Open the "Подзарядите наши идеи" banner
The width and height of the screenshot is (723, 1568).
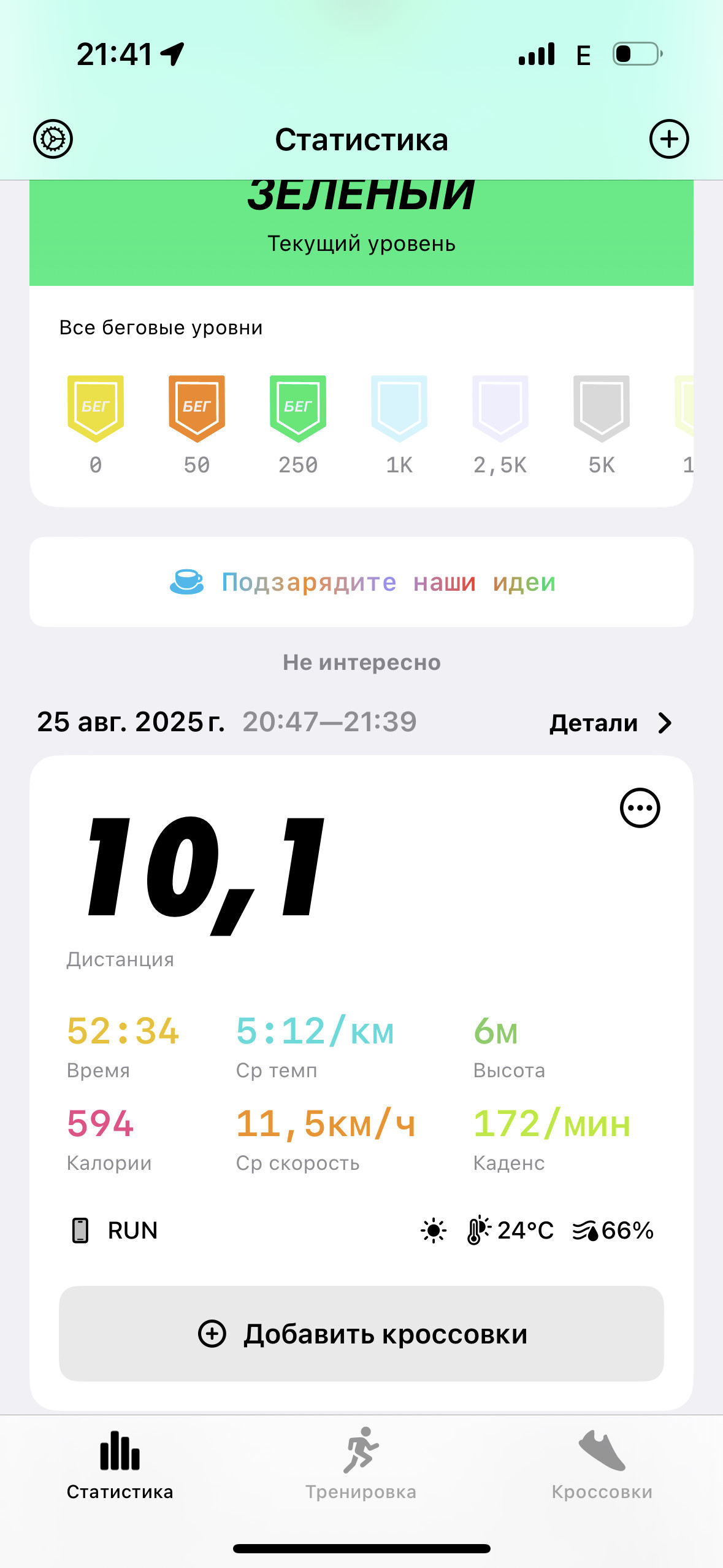[361, 582]
